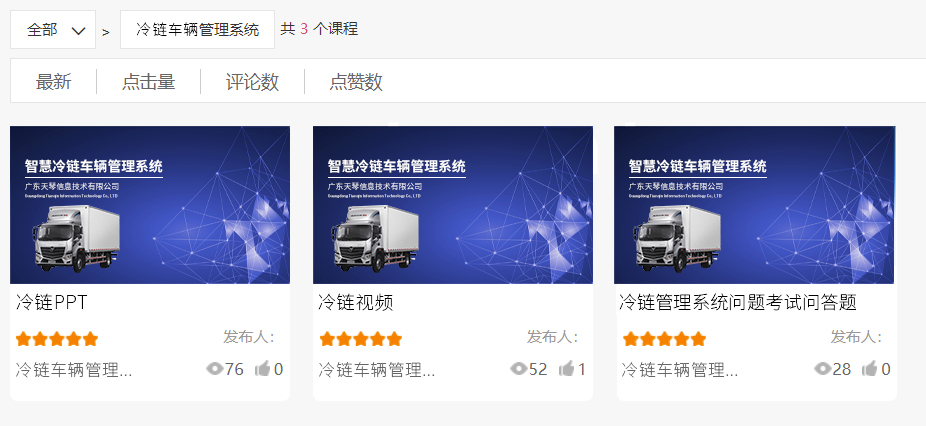Open the 冷链PPT course card
Screen dimensions: 926x426
coord(150,205)
